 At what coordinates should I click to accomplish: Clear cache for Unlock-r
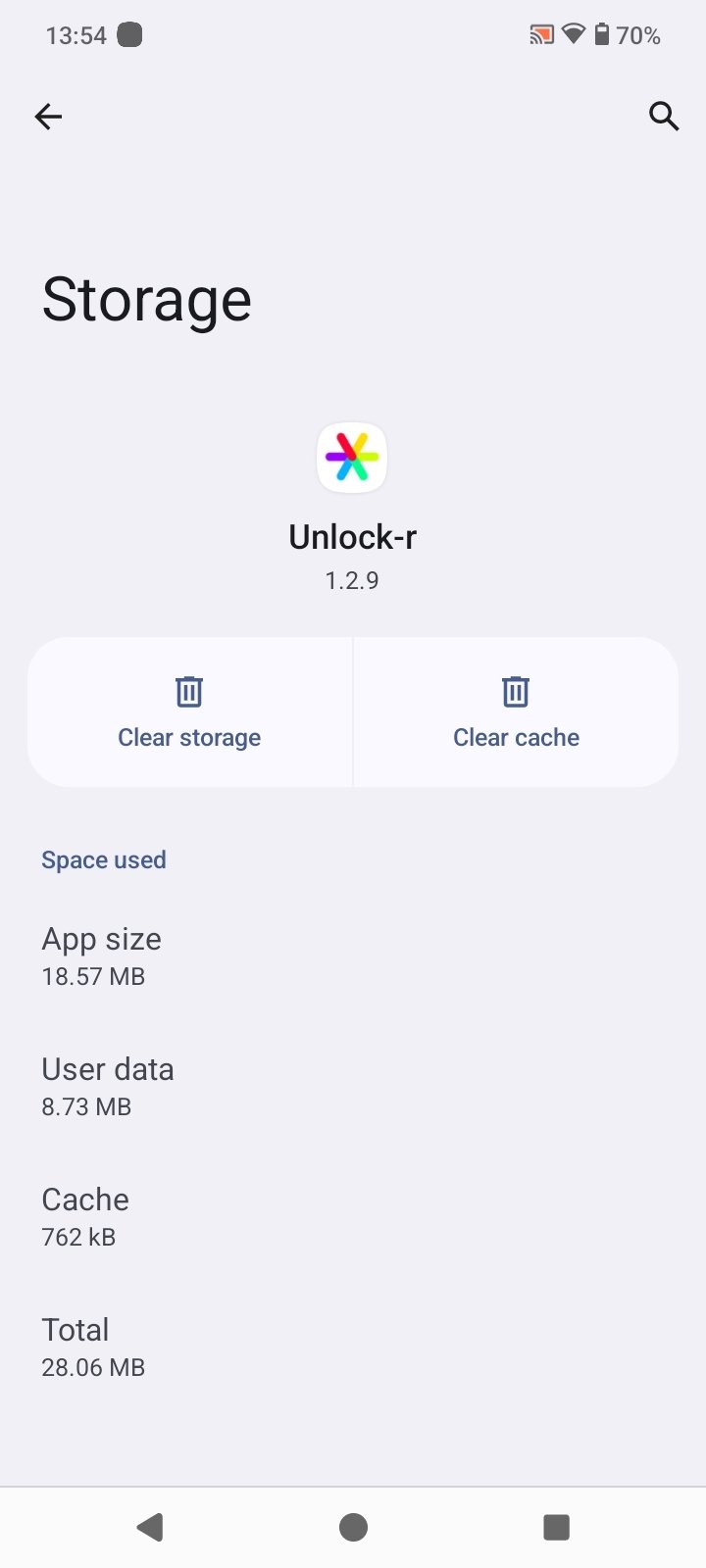click(516, 712)
